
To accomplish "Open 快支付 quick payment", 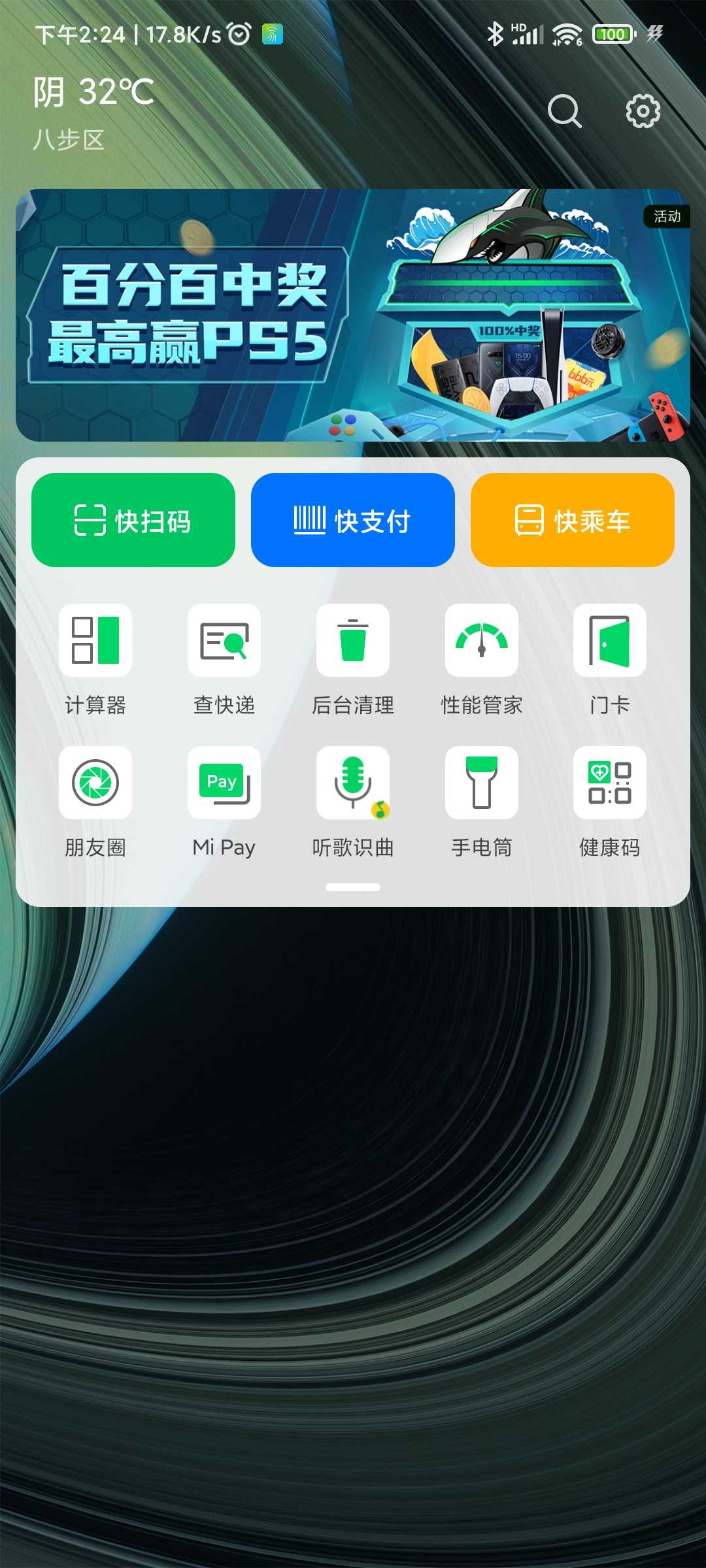I will tap(353, 520).
